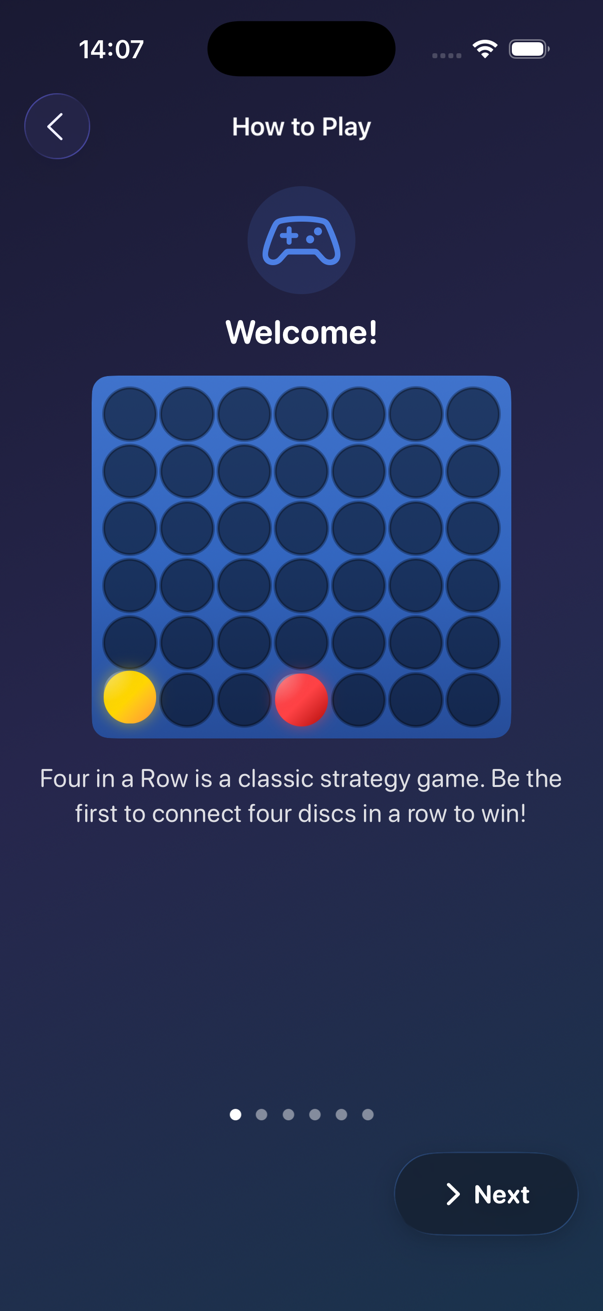Select the page indicator dots
The width and height of the screenshot is (603, 1311).
[301, 1114]
